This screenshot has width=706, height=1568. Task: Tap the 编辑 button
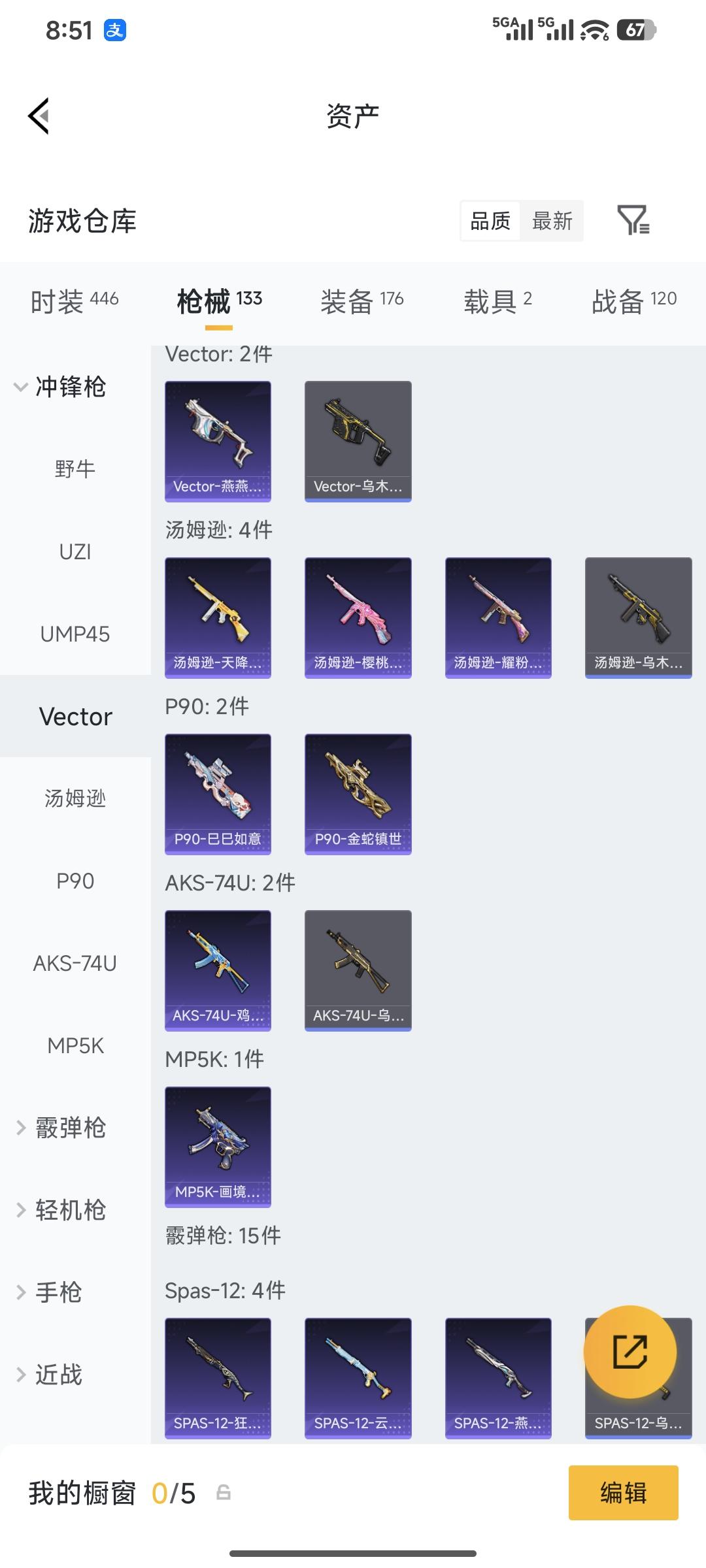point(623,1493)
